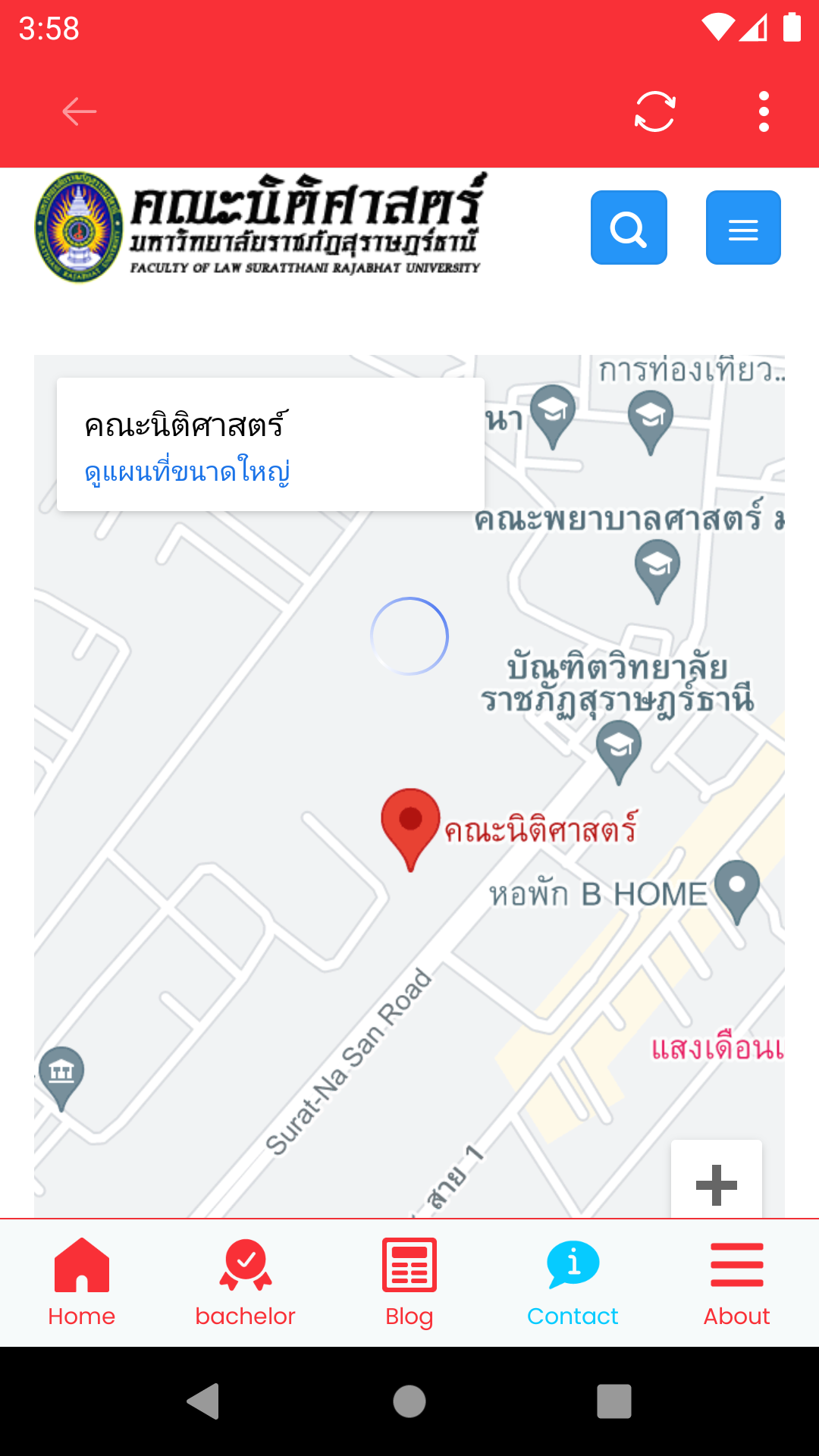Go back using the top arrow
Screen dimensions: 819x1456
pyautogui.click(x=79, y=111)
